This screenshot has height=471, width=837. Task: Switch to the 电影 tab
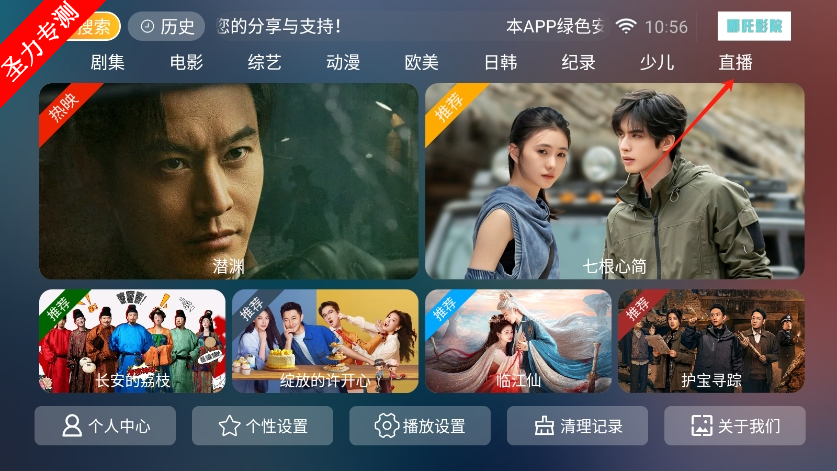click(x=186, y=63)
